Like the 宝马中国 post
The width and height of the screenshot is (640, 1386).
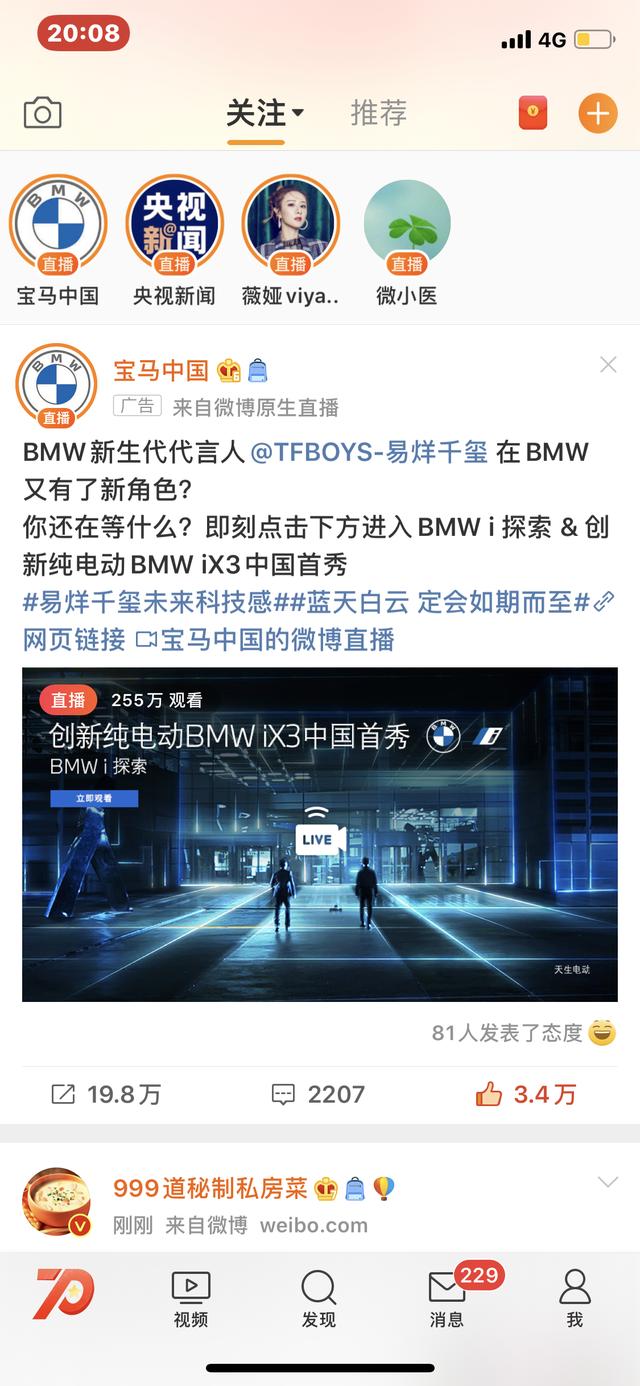526,1094
